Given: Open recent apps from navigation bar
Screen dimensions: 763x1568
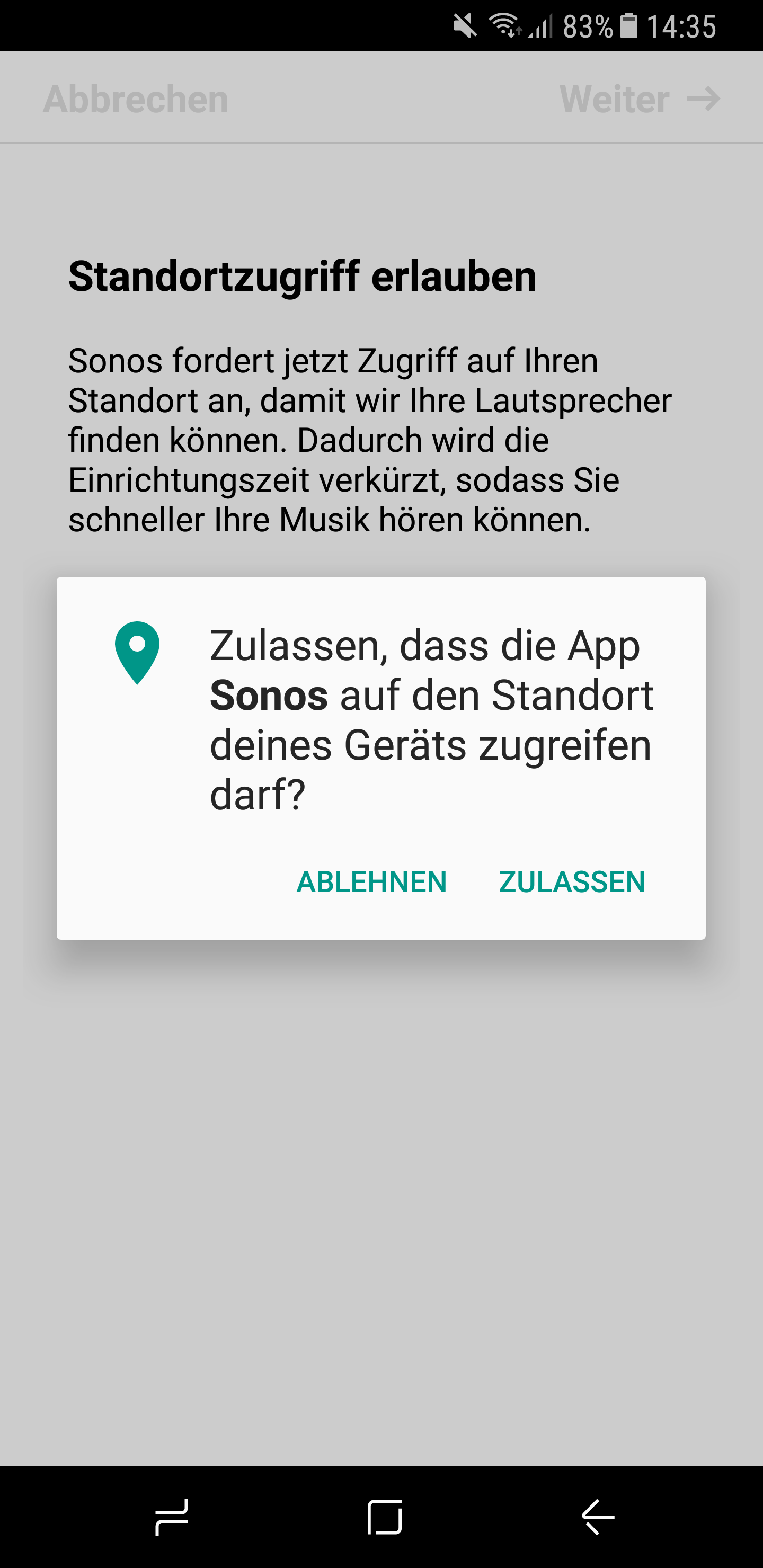Looking at the screenshot, I should click(171, 1517).
